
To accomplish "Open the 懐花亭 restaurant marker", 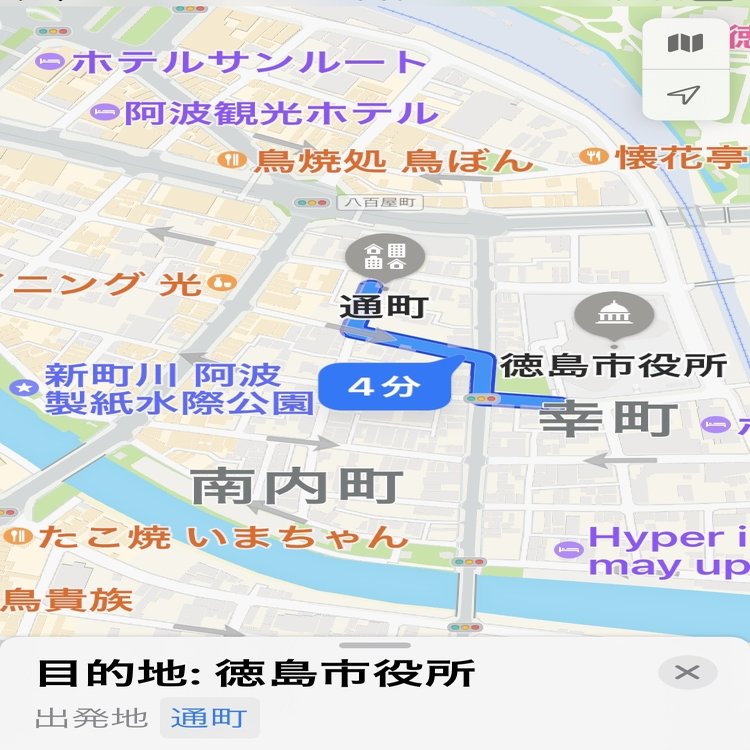I will tap(663, 157).
